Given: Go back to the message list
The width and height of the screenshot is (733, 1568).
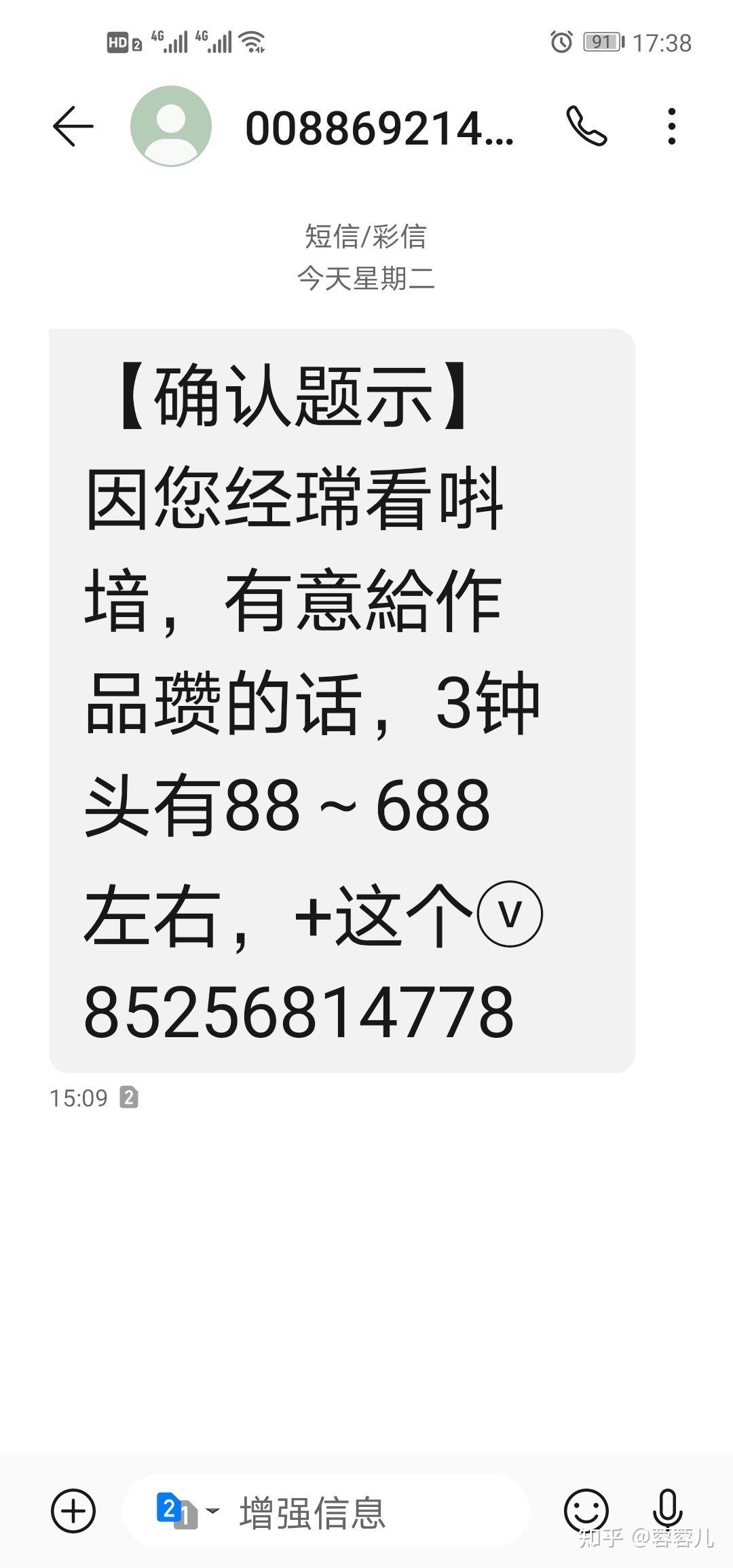Looking at the screenshot, I should (73, 126).
